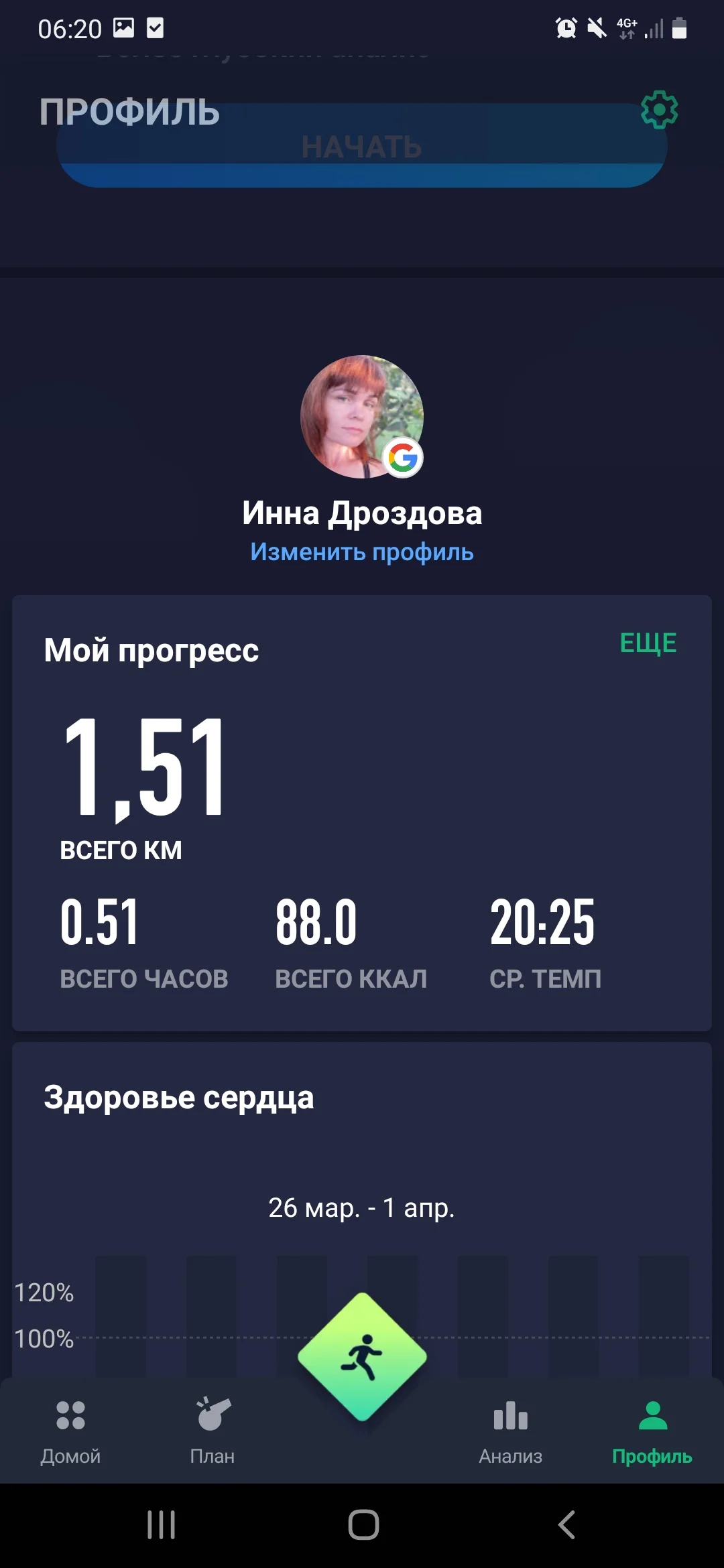This screenshot has height=1568, width=724.
Task: Start a run with the green runner button
Action: 362,1356
